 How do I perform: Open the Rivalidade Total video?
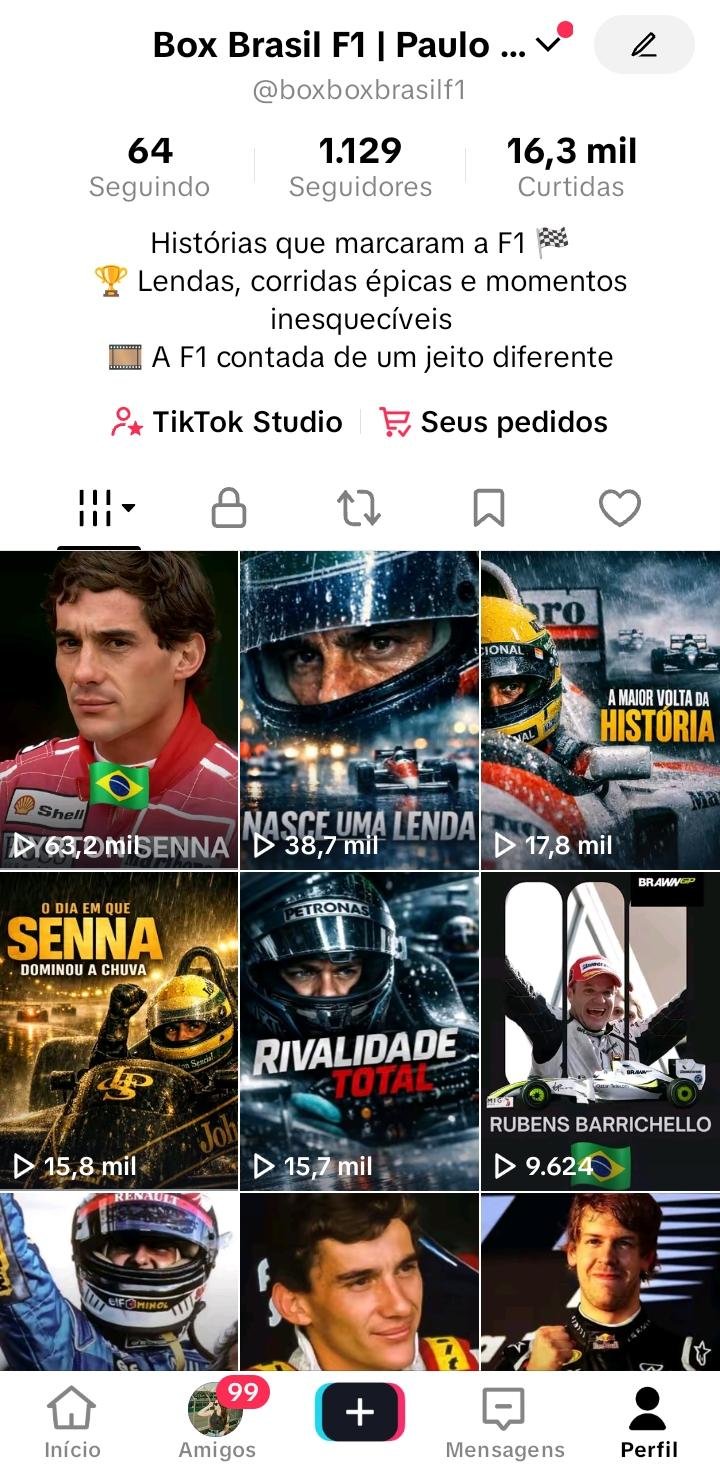click(359, 1030)
